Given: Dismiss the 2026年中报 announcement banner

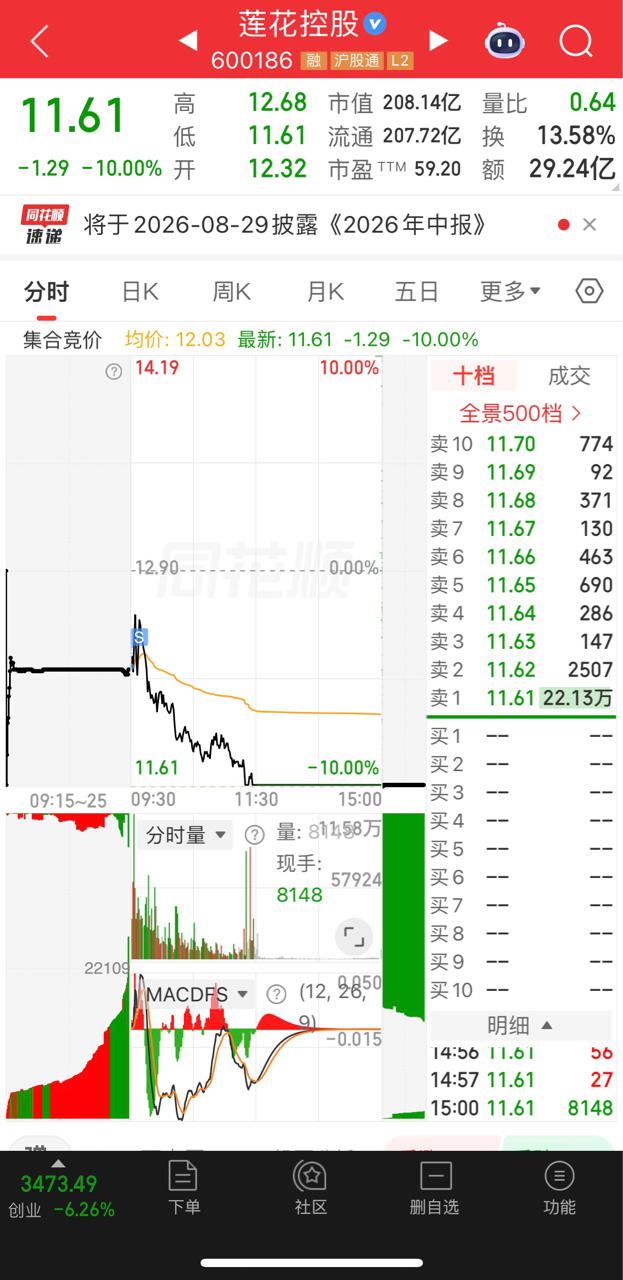Looking at the screenshot, I should (589, 225).
